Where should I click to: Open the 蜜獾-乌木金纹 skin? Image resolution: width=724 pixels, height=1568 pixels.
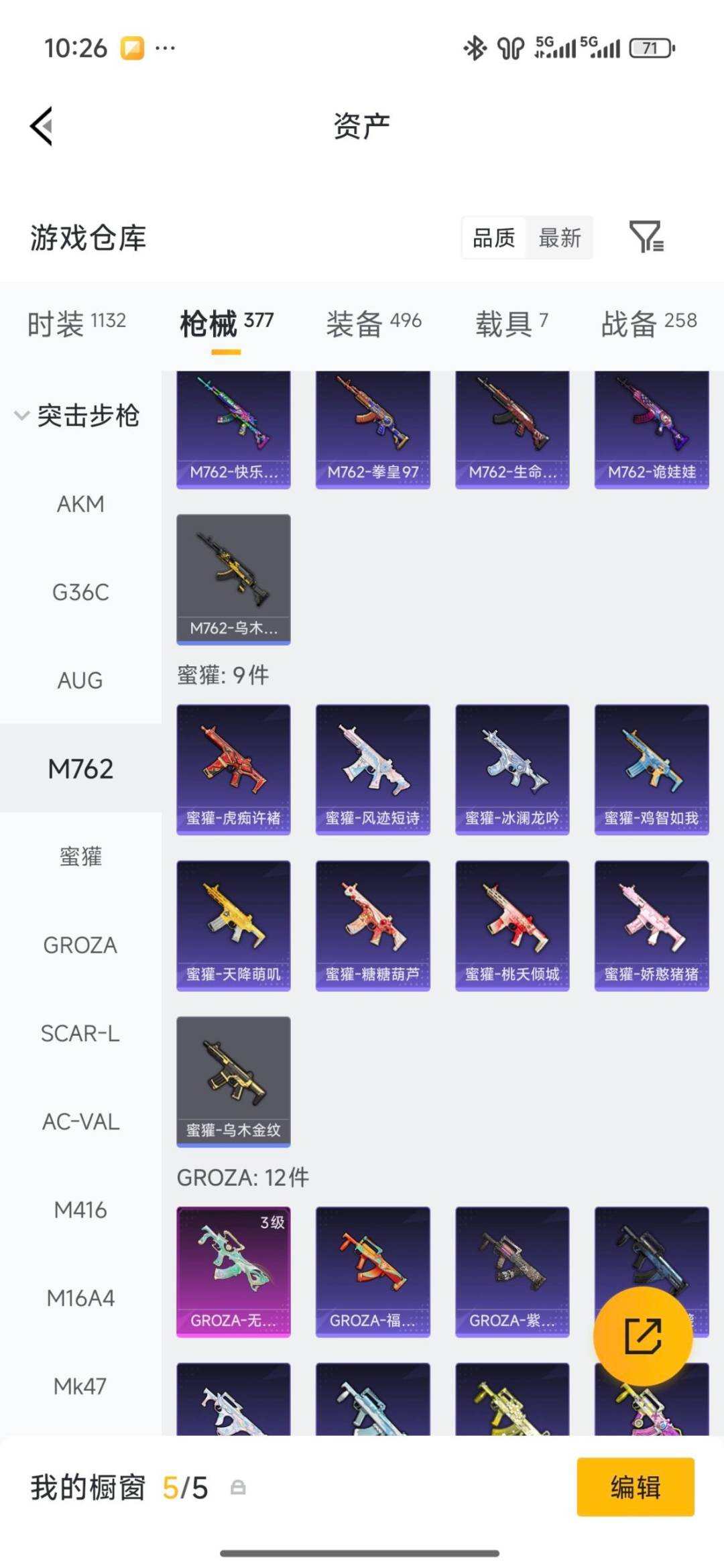tap(233, 1081)
